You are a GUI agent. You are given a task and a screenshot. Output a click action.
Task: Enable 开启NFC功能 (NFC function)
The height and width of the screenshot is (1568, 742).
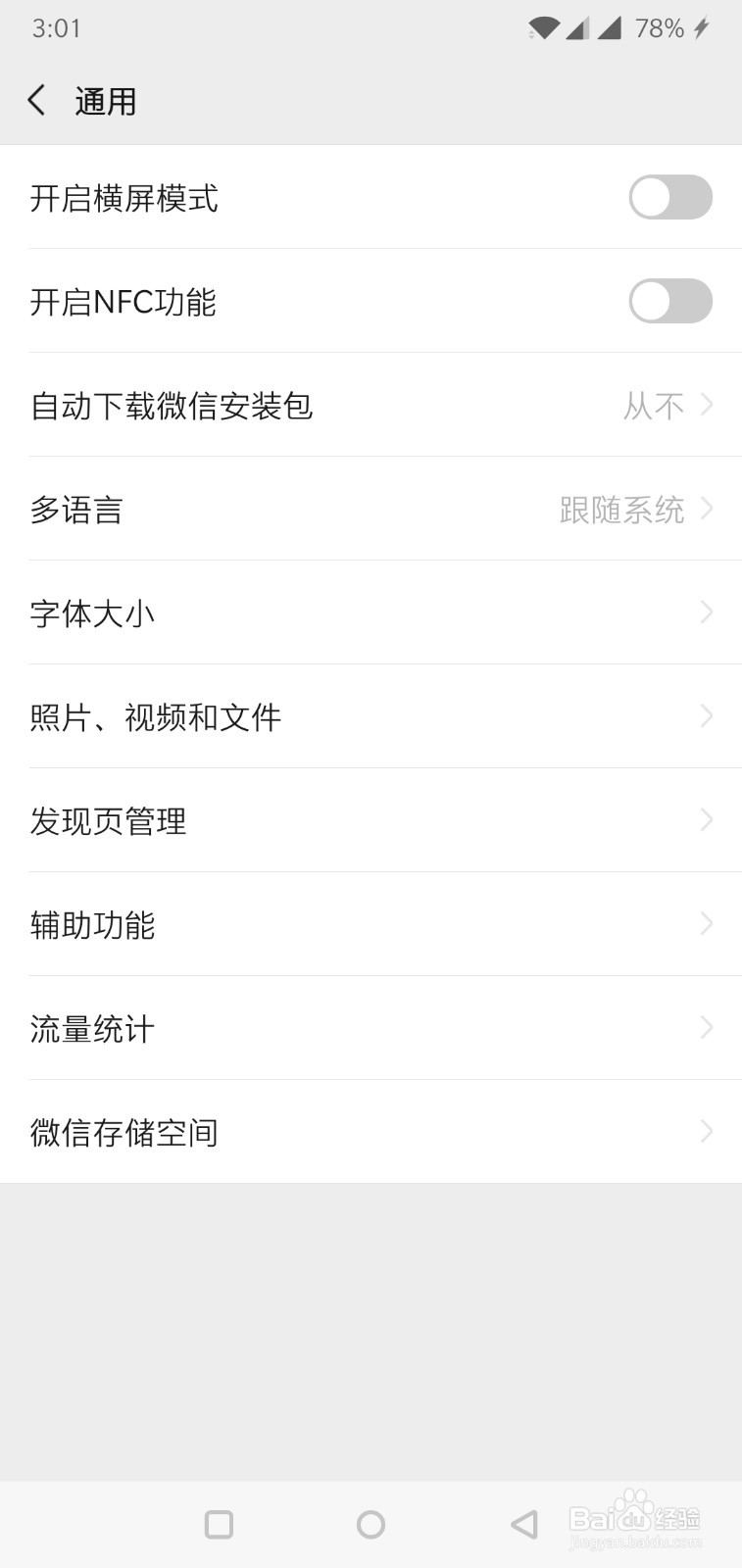tap(670, 302)
